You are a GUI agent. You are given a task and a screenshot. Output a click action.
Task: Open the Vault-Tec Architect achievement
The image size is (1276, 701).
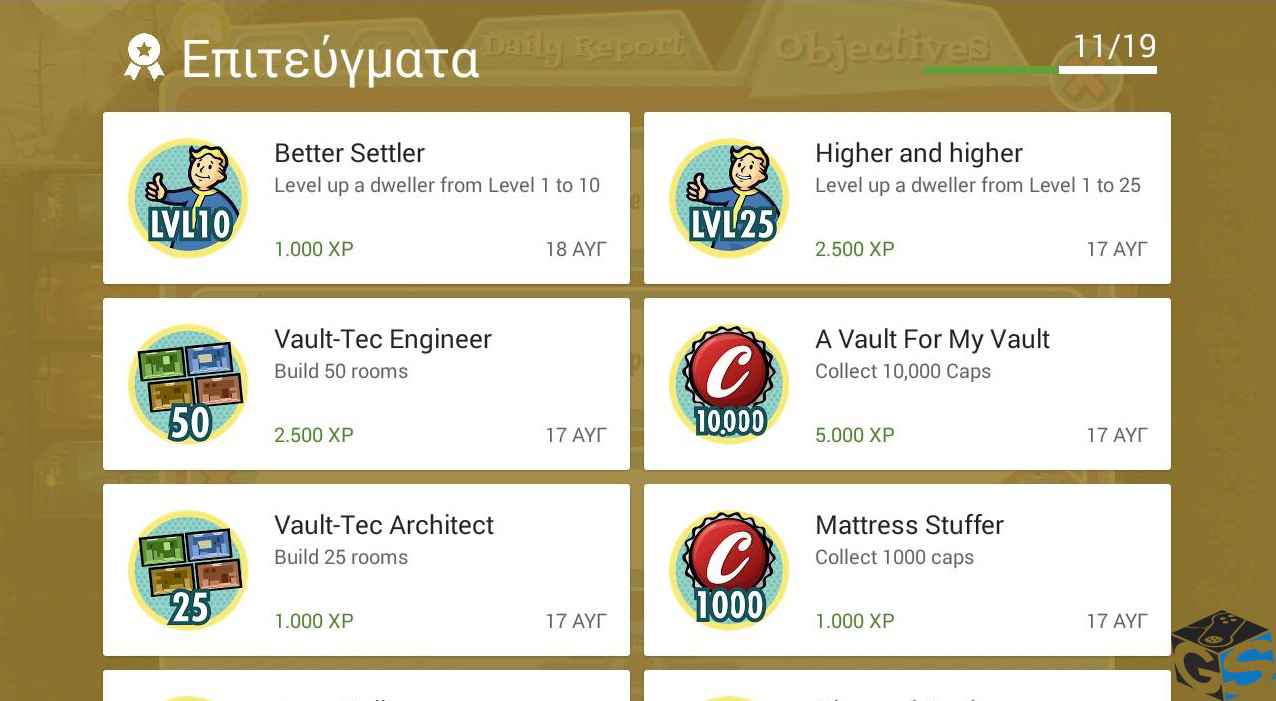pyautogui.click(x=366, y=570)
